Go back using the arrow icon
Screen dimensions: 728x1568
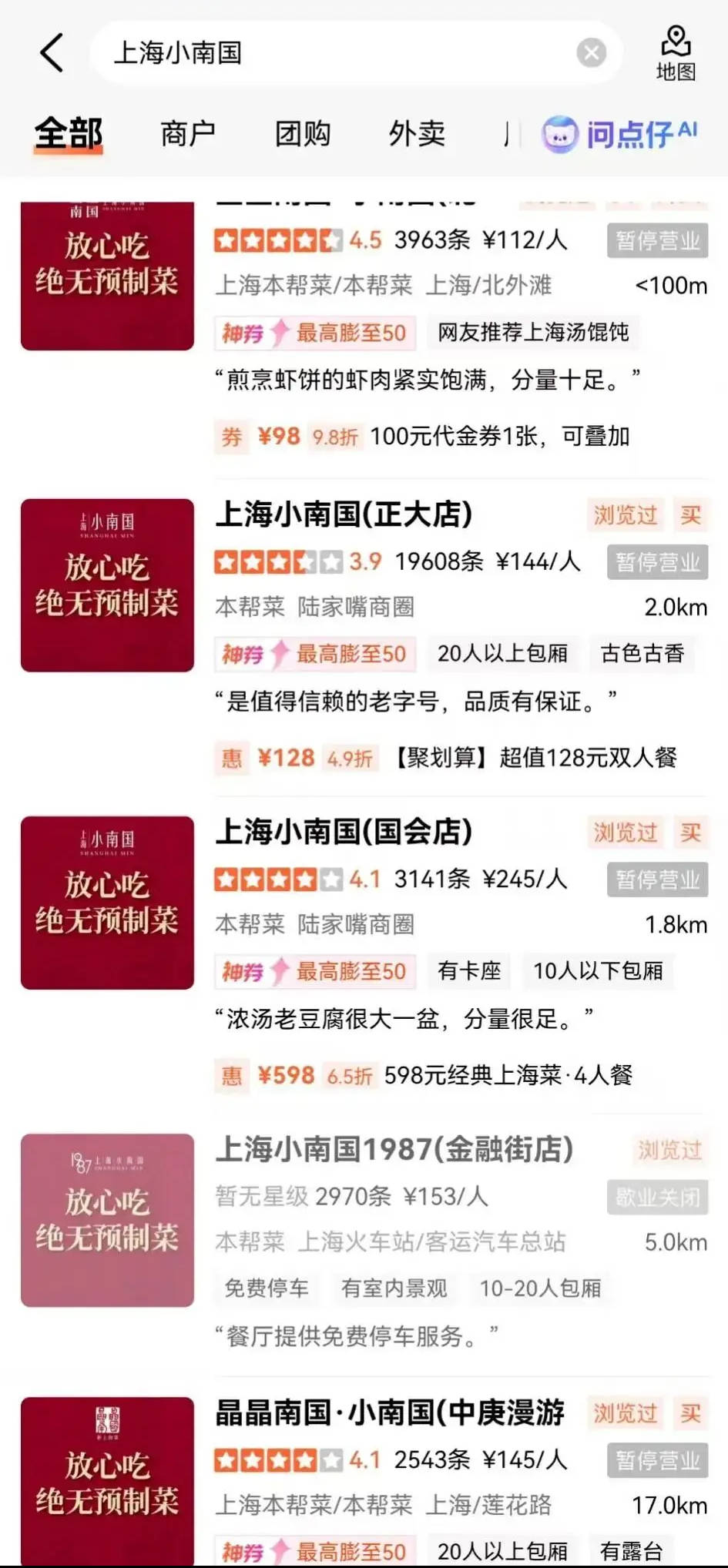pyautogui.click(x=52, y=53)
